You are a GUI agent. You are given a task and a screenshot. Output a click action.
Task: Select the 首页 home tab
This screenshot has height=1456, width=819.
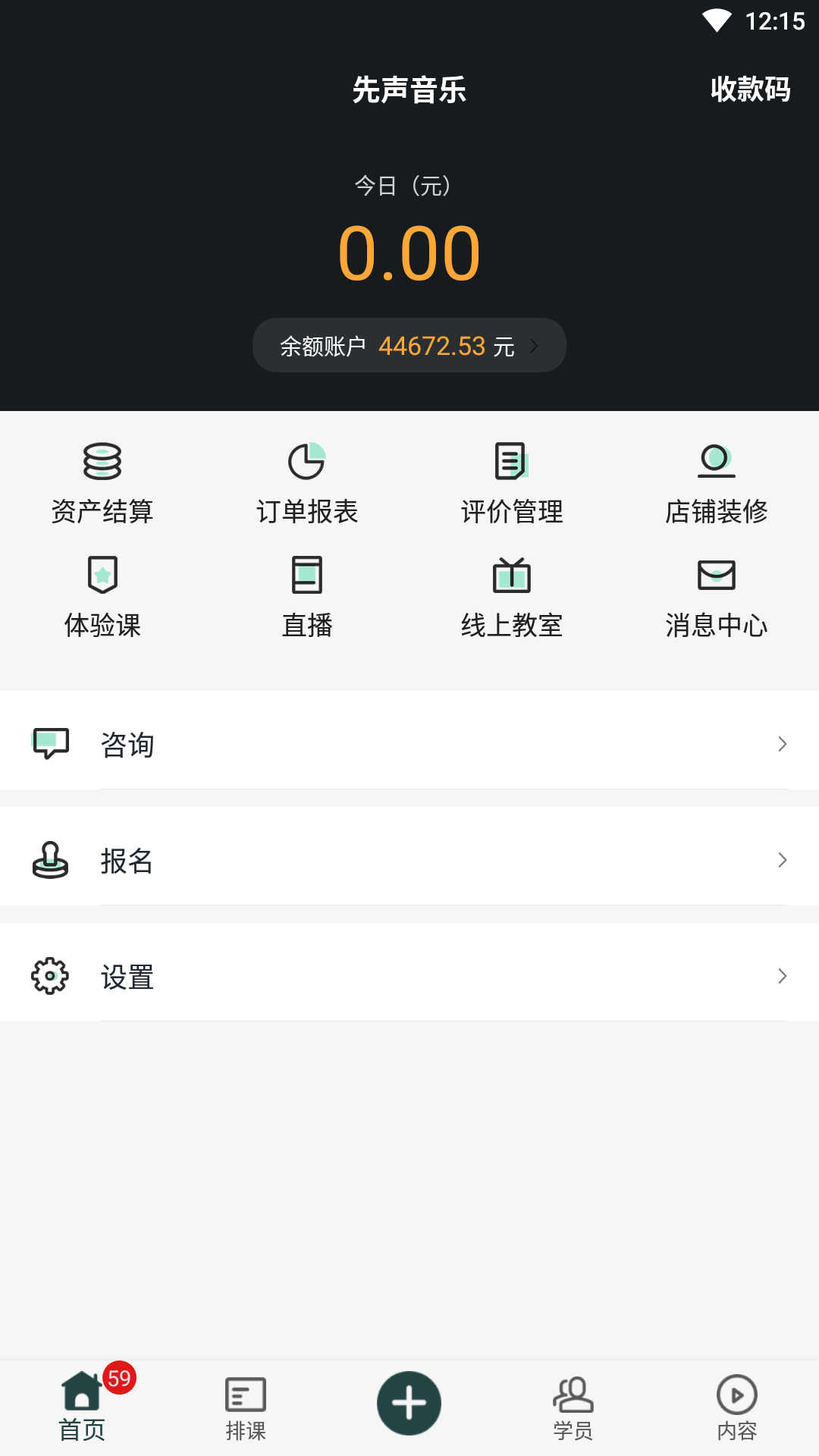click(82, 1407)
